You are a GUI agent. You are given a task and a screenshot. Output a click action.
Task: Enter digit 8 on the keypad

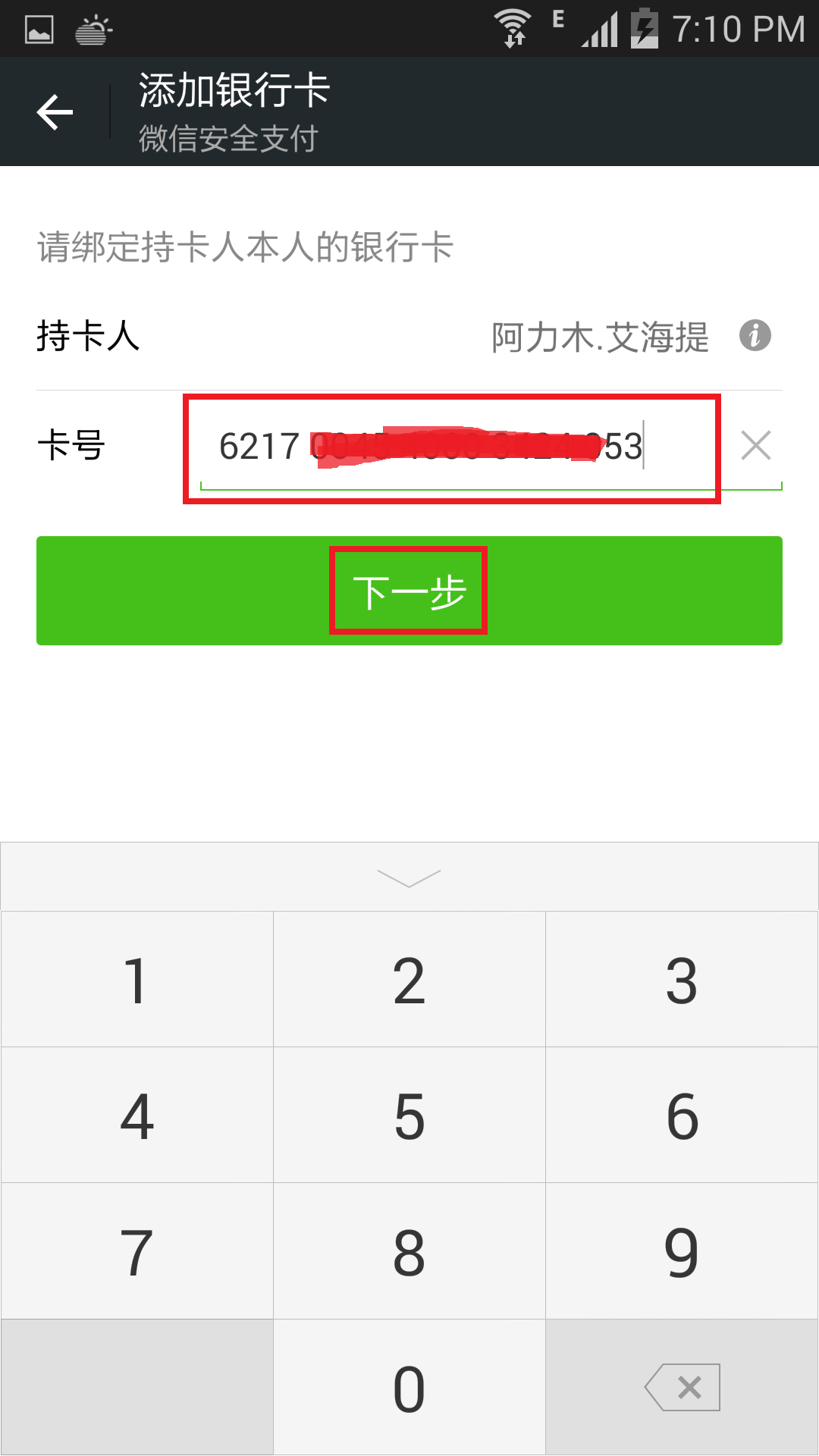409,1251
